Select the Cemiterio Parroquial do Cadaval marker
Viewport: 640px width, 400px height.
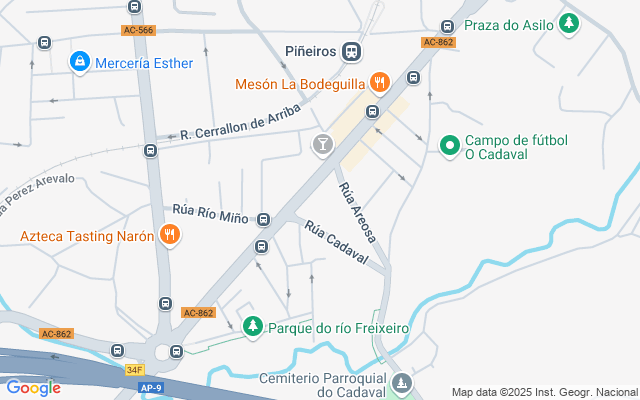pos(402,384)
